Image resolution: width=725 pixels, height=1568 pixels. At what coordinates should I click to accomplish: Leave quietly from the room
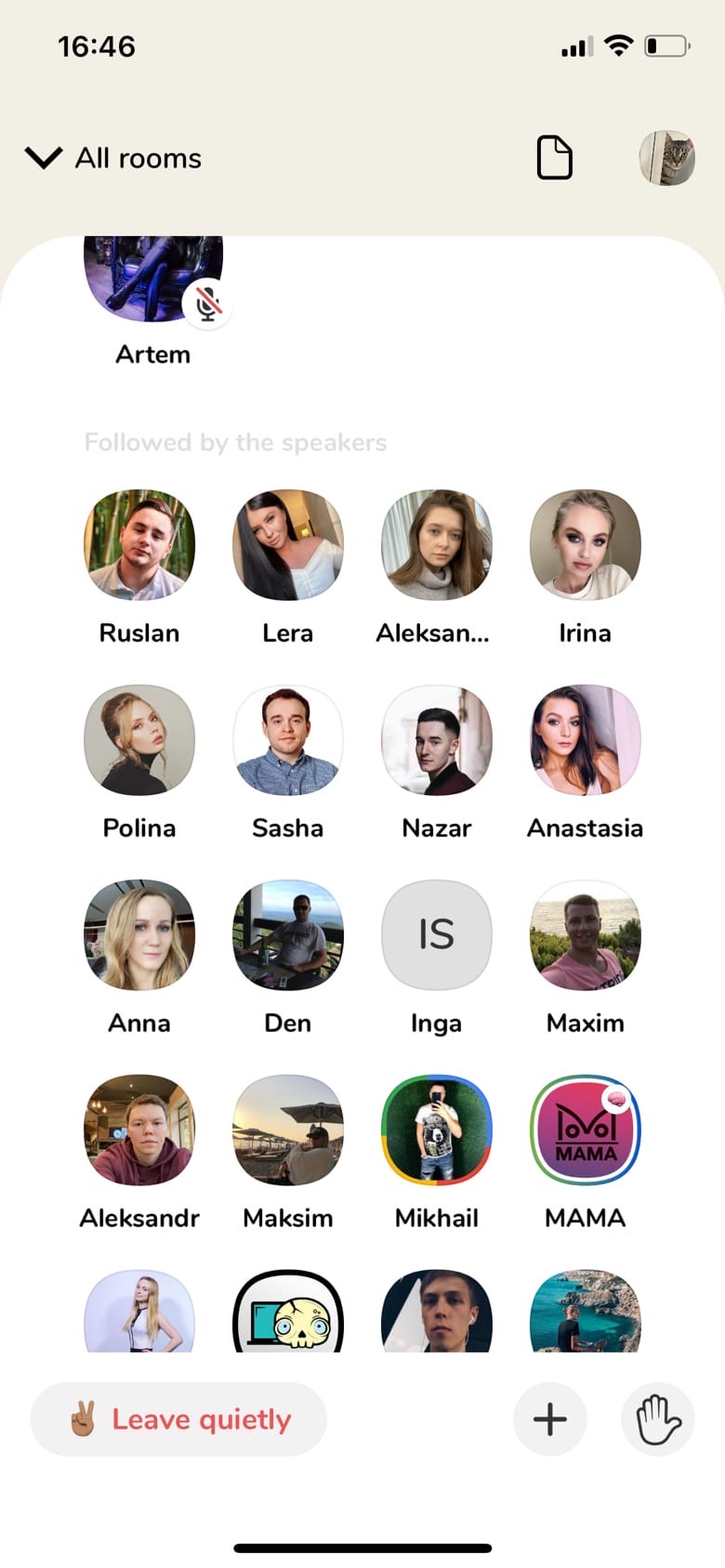178,1419
